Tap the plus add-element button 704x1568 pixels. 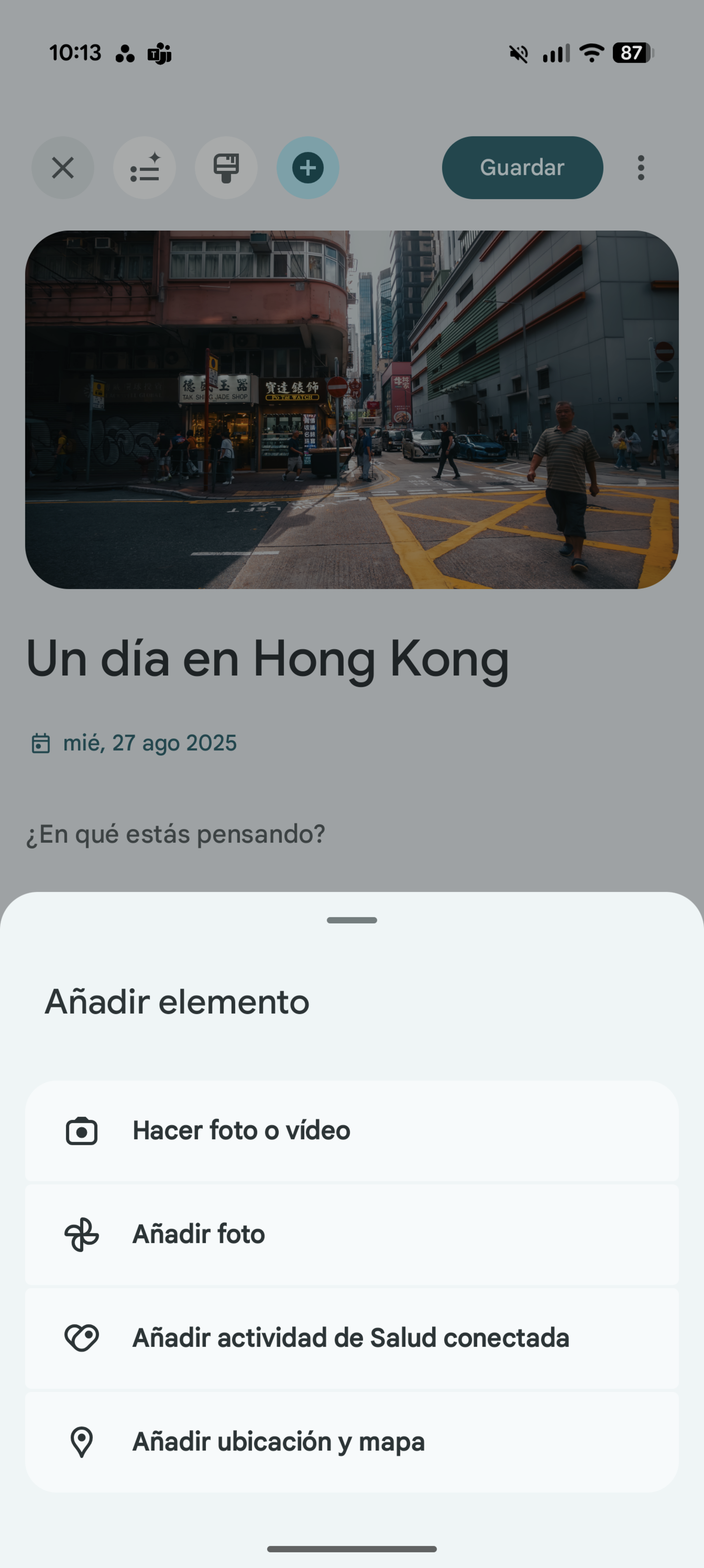pyautogui.click(x=308, y=168)
